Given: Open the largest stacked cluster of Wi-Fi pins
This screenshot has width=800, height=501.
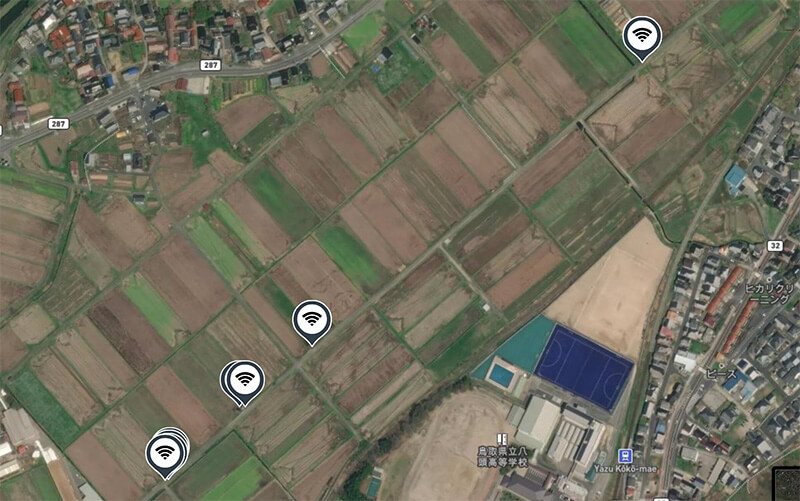Looking at the screenshot, I should tap(167, 451).
